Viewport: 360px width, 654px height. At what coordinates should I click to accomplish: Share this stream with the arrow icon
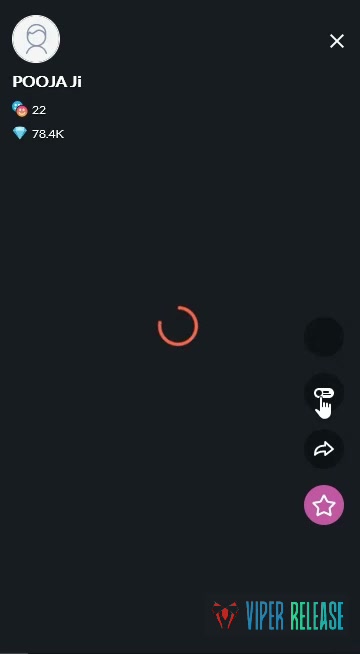click(x=324, y=449)
